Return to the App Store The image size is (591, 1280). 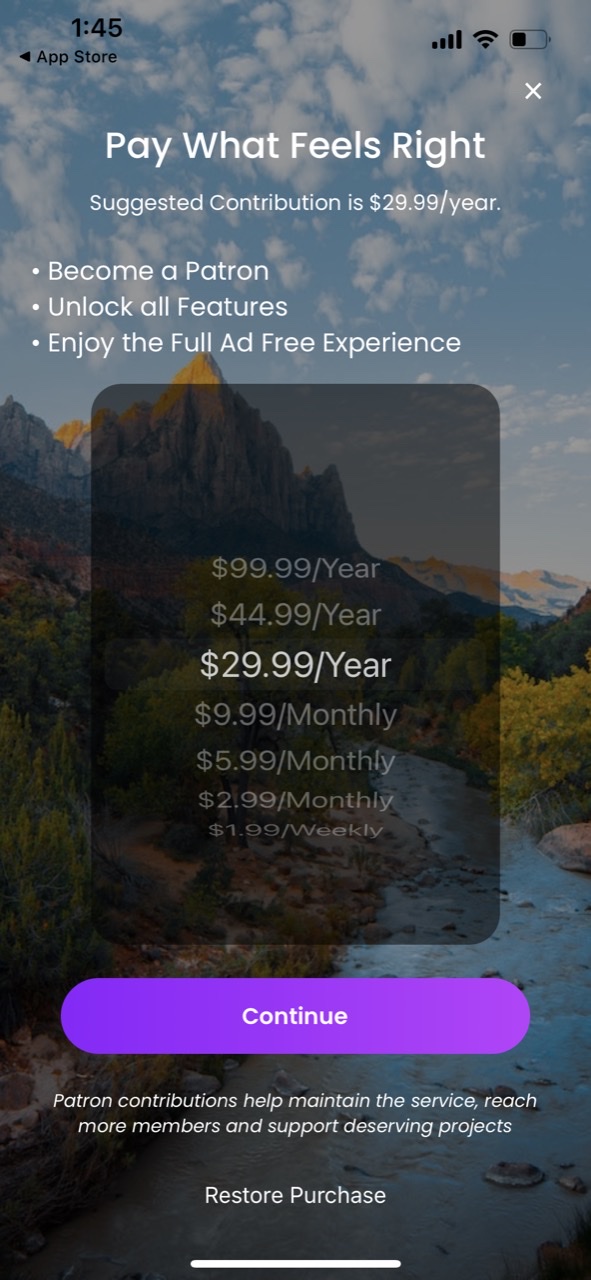point(68,57)
